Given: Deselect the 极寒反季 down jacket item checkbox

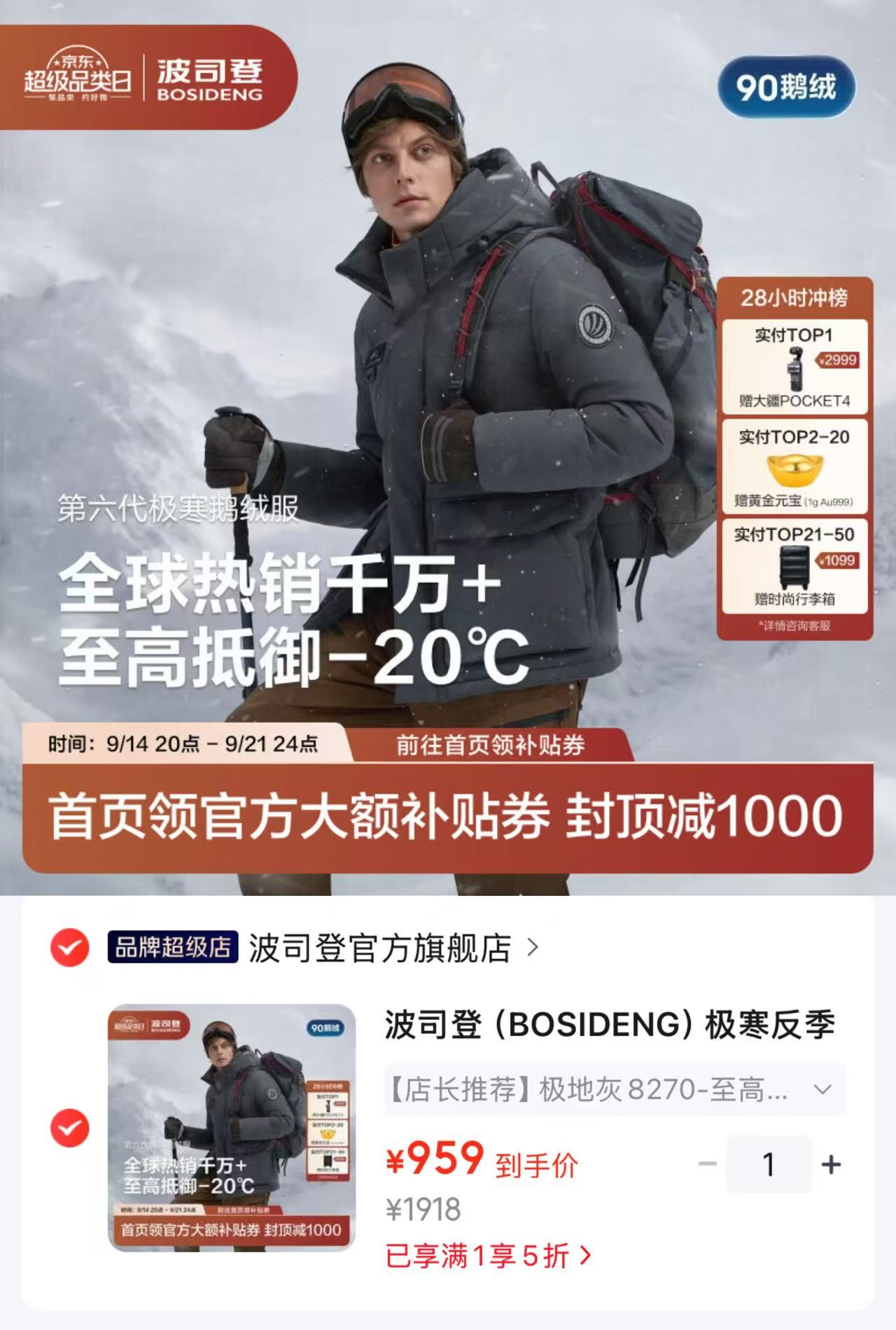Looking at the screenshot, I should [69, 1128].
